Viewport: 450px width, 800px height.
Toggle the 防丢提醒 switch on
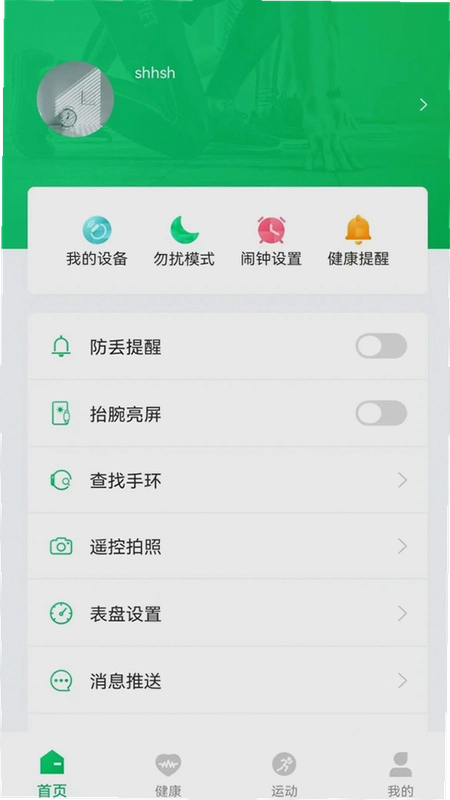[381, 346]
